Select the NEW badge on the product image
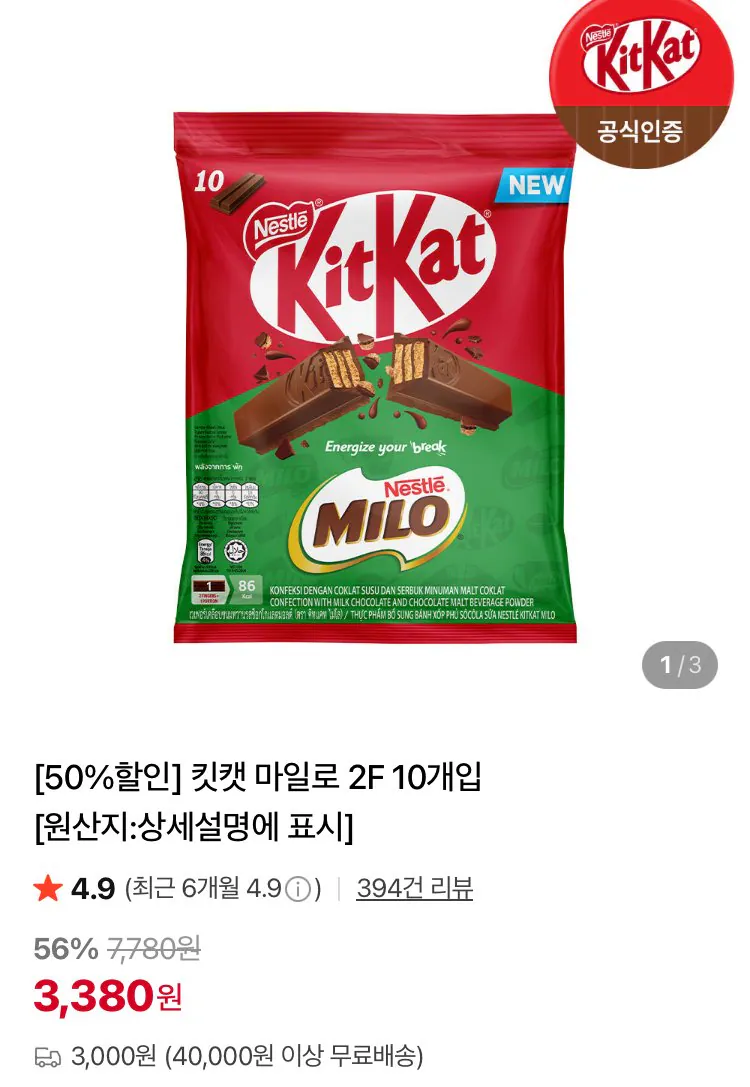The image size is (750, 1087). click(536, 185)
